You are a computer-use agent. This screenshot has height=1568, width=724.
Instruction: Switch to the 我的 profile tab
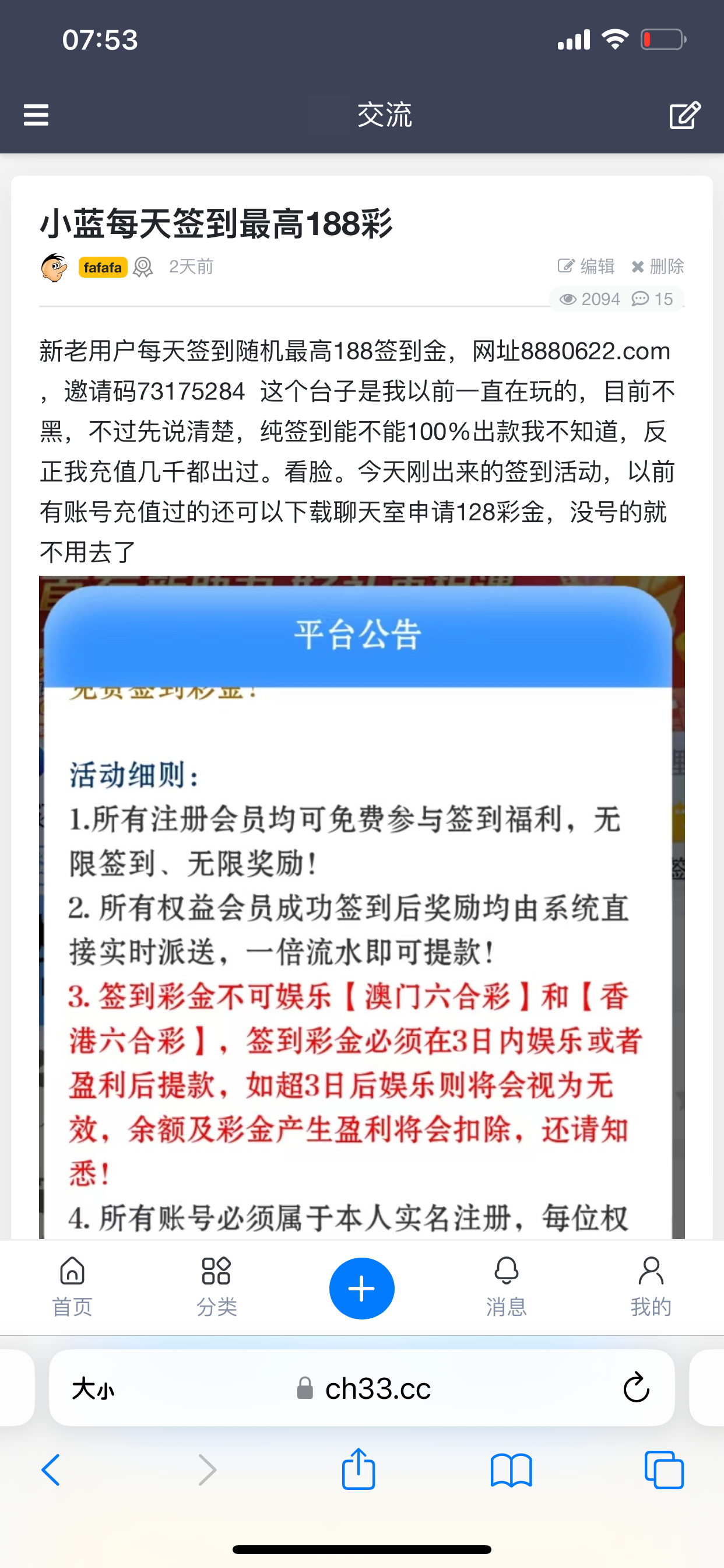(x=651, y=1287)
